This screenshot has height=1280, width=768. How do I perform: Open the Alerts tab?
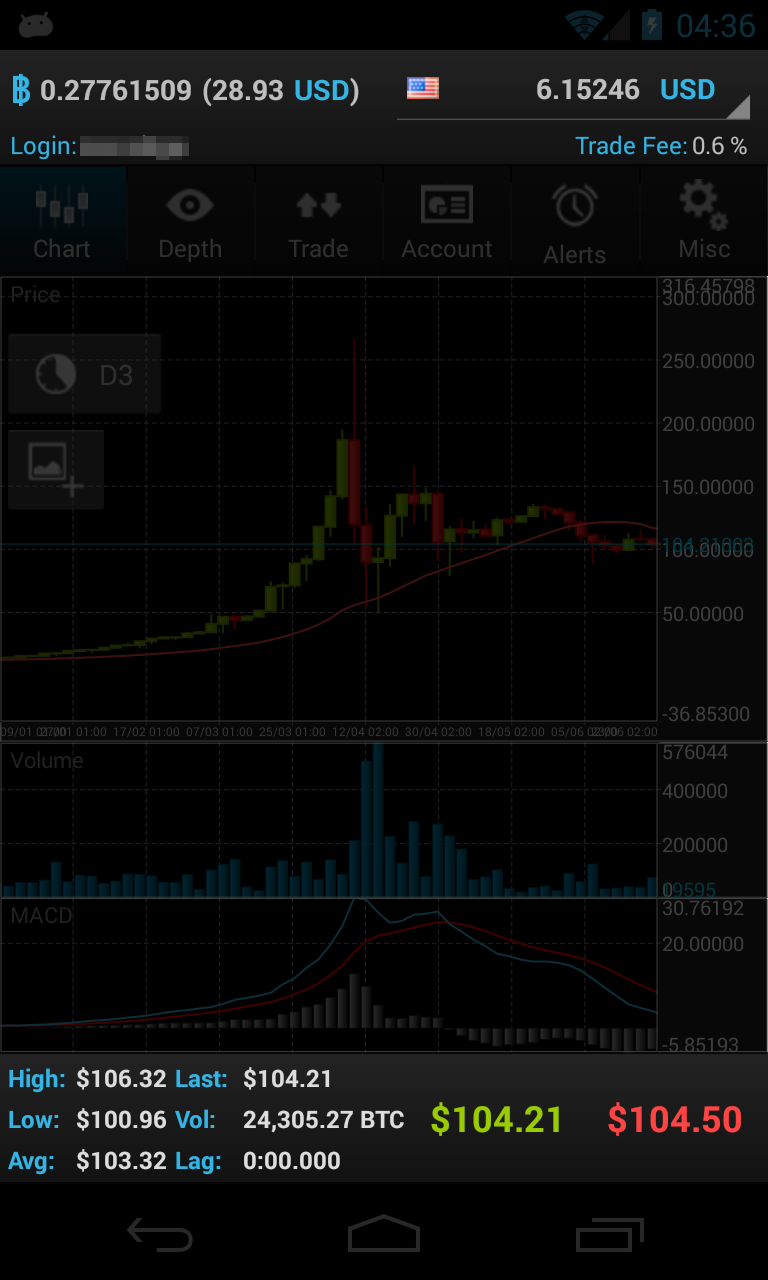point(575,221)
